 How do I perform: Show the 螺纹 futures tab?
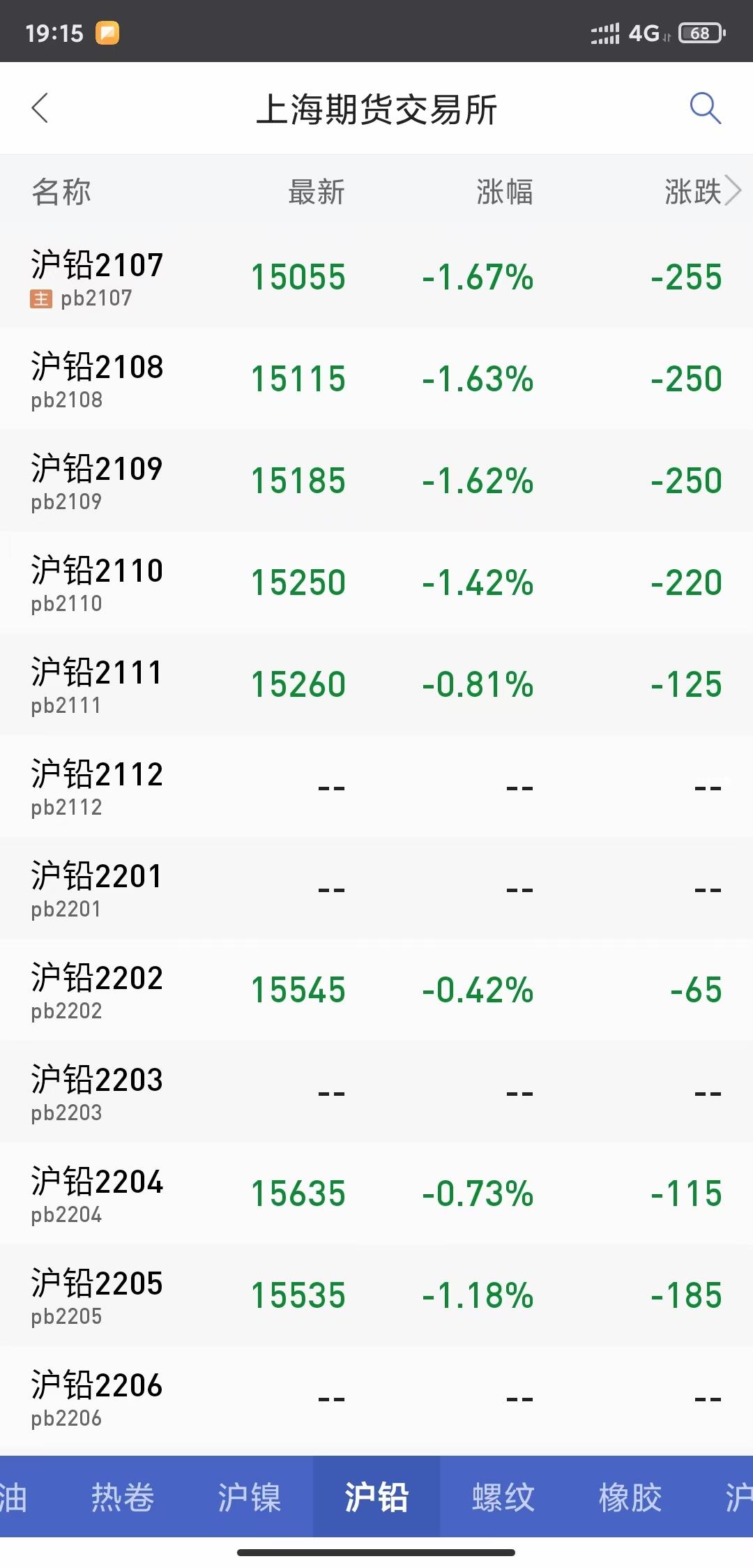click(x=503, y=1497)
